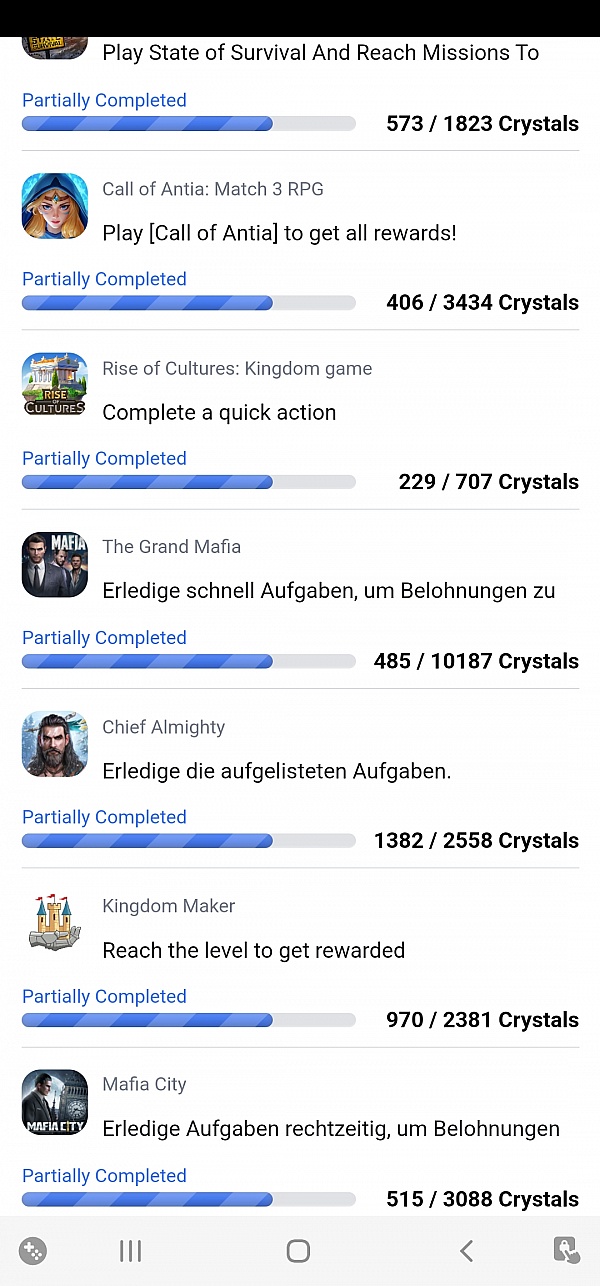Select The Grand Mafia offer
This screenshot has width=600, height=1286.
point(300,599)
